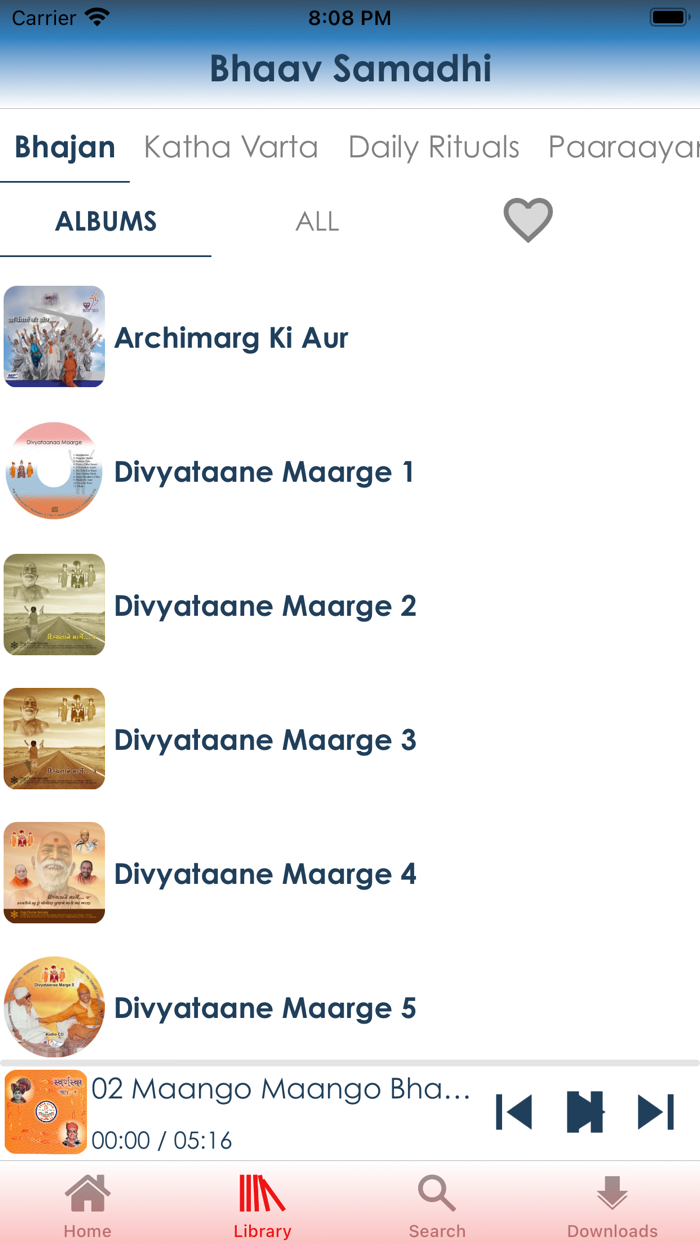The width and height of the screenshot is (700, 1244).
Task: Switch to the Downloads tab
Action: click(612, 1206)
